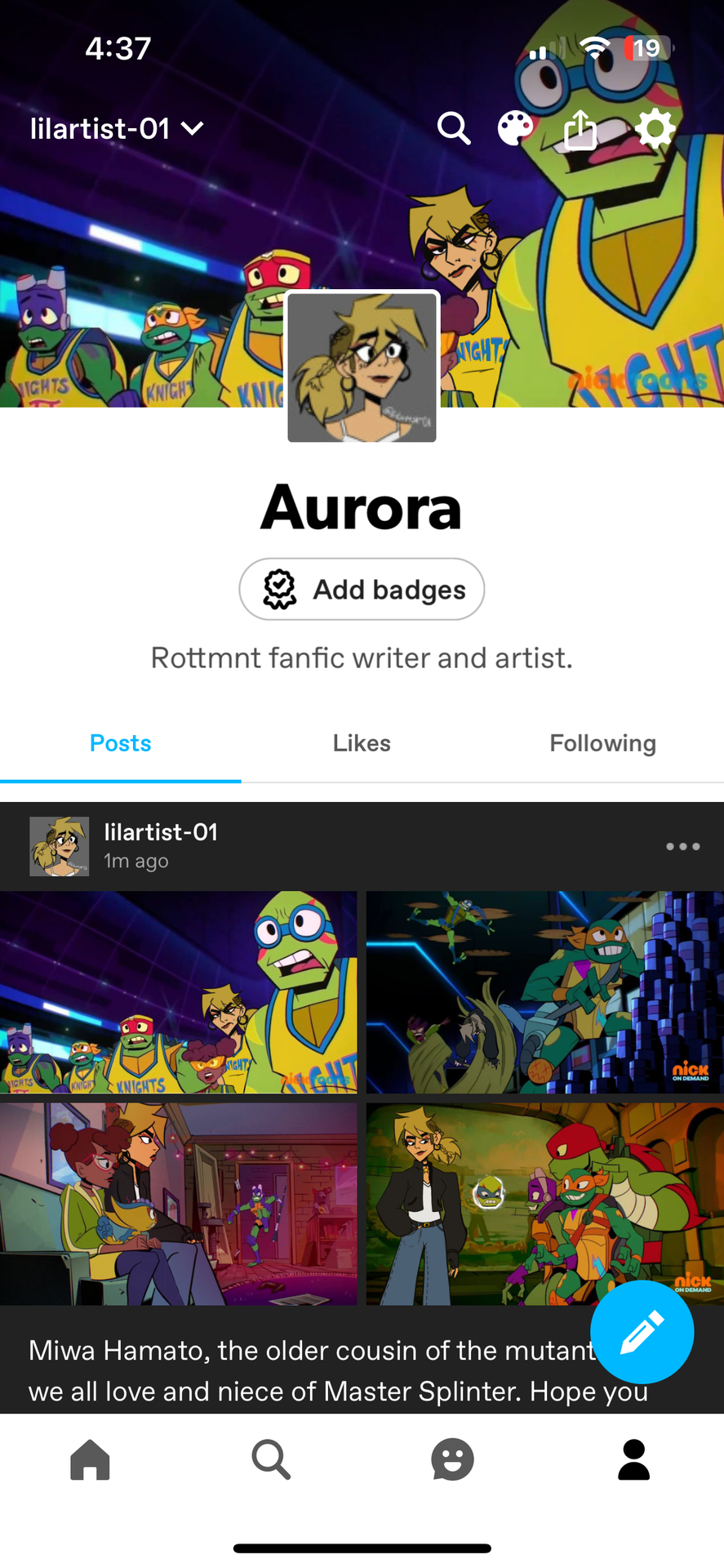The height and width of the screenshot is (1568, 724).
Task: View the image of turtle with skateboard
Action: (545, 992)
